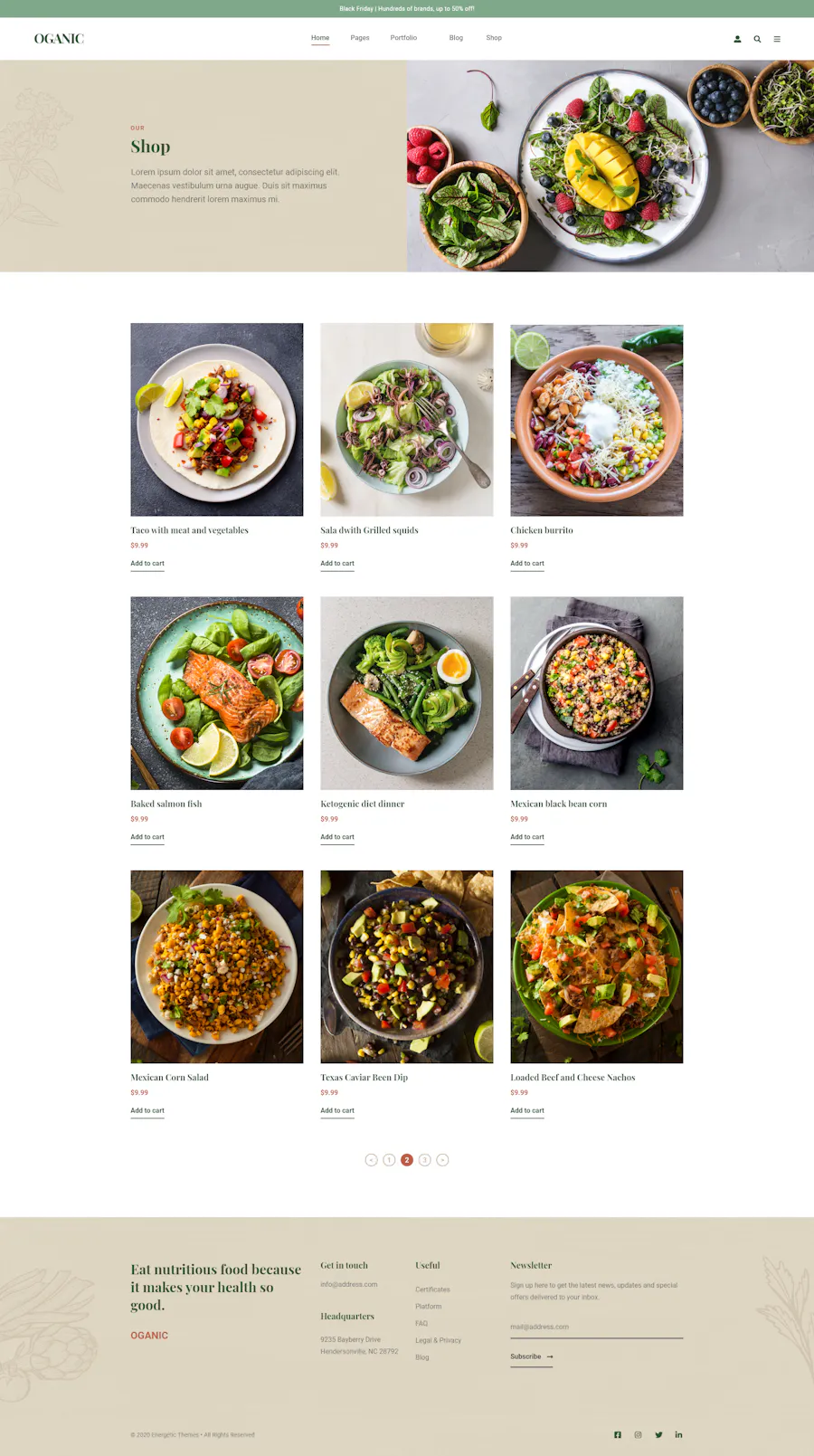Viewport: 814px width, 1456px height.
Task: Add Chicken burrito to cart
Action: tap(527, 564)
